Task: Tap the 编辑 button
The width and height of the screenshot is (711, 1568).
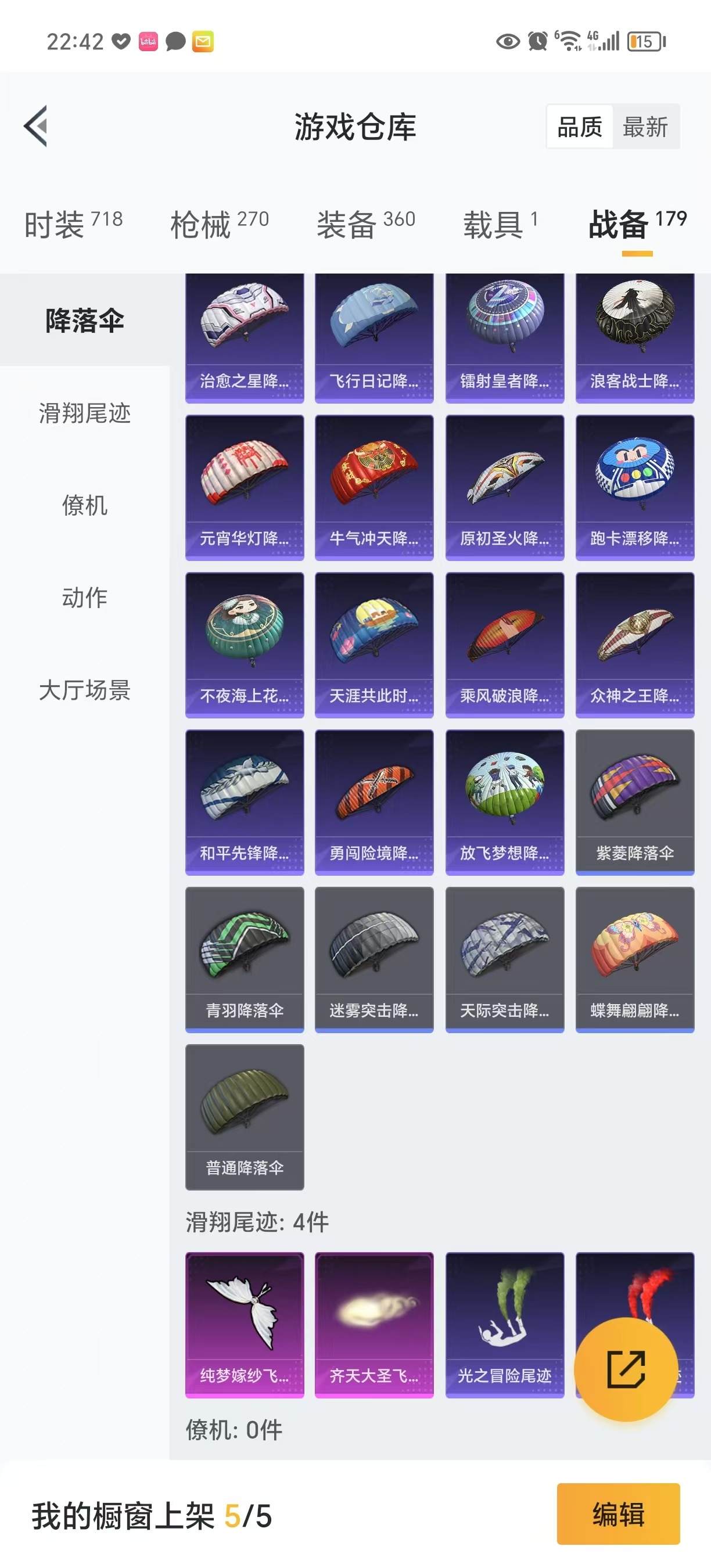Action: (618, 1514)
